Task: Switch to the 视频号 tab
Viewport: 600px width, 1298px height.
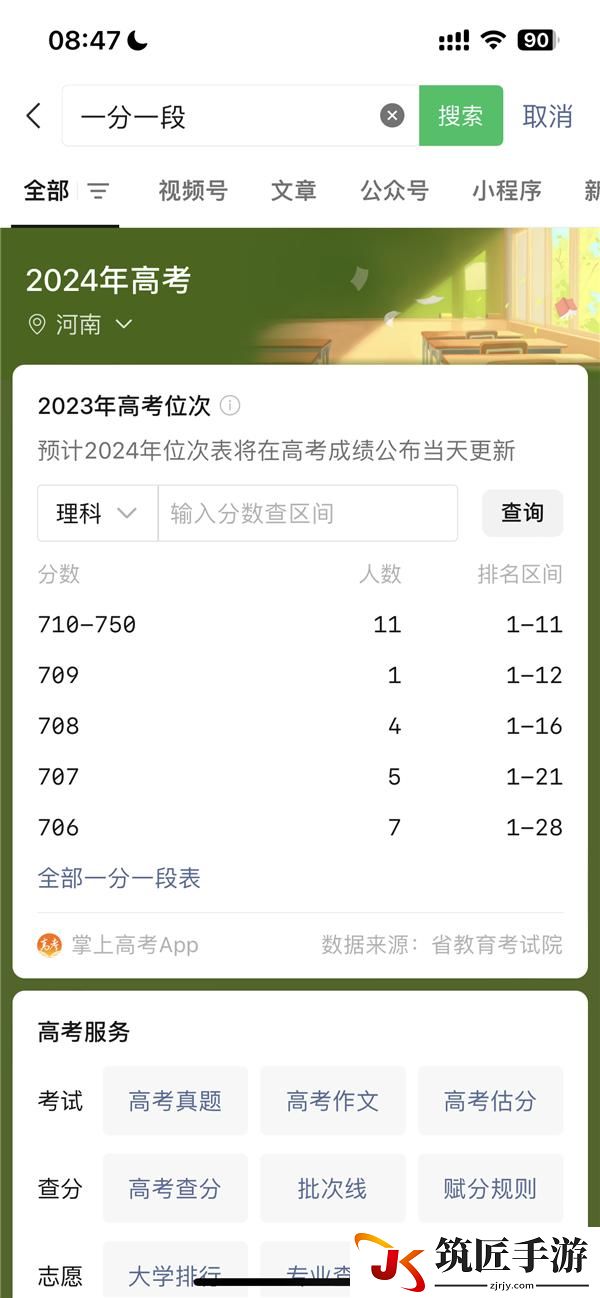Action: (193, 190)
